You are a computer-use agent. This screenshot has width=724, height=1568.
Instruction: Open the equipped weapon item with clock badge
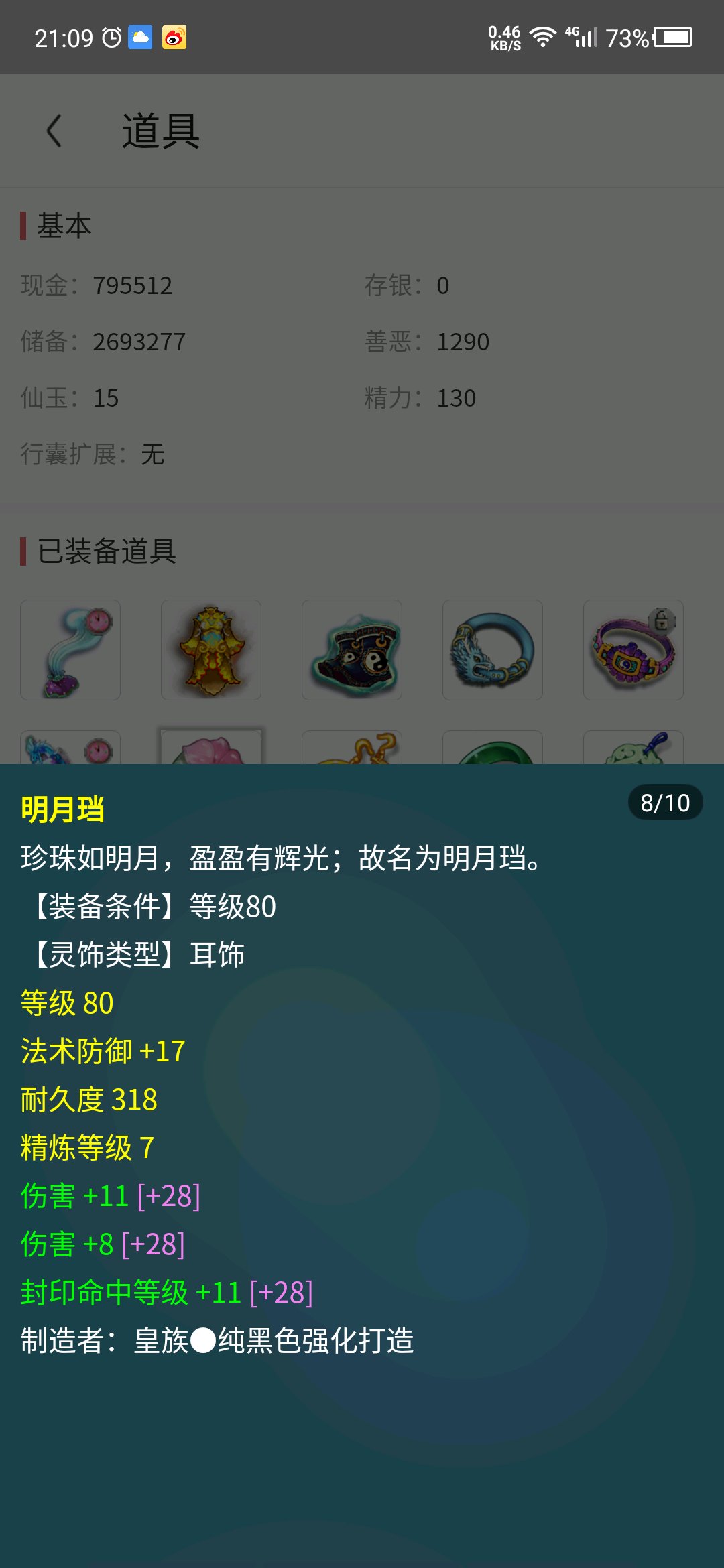point(70,650)
